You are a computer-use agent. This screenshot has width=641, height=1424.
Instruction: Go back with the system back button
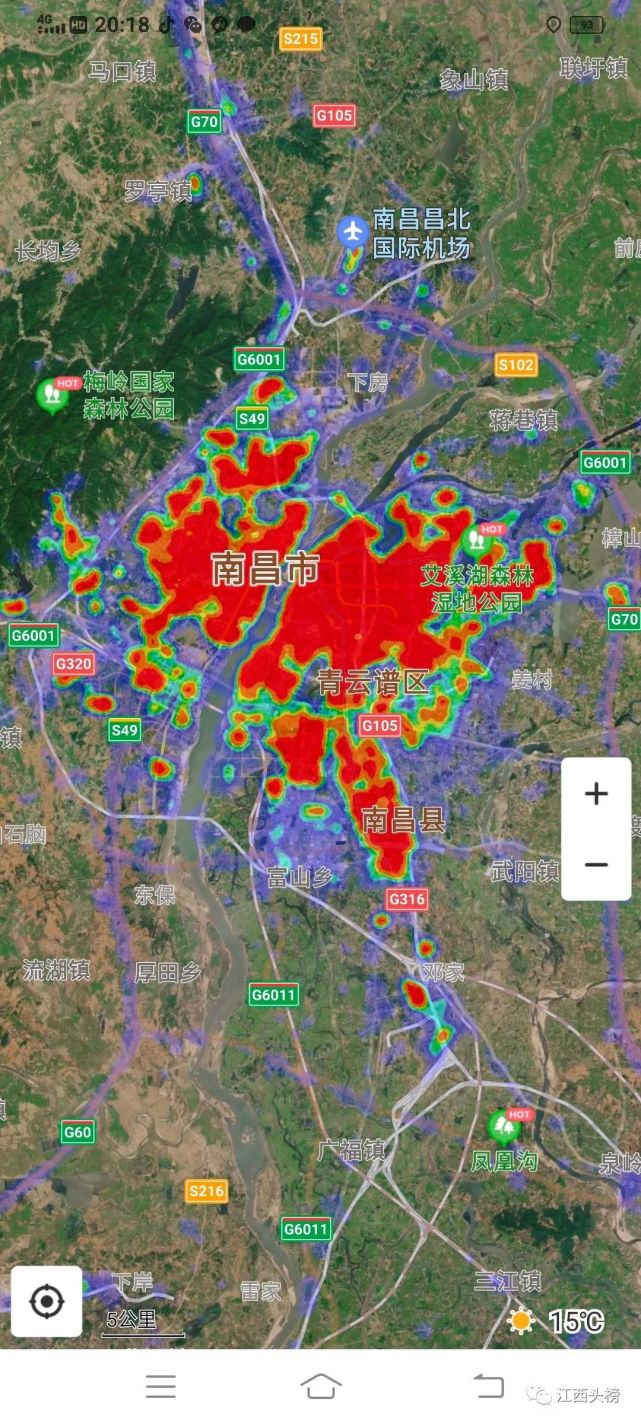pos(488,1385)
